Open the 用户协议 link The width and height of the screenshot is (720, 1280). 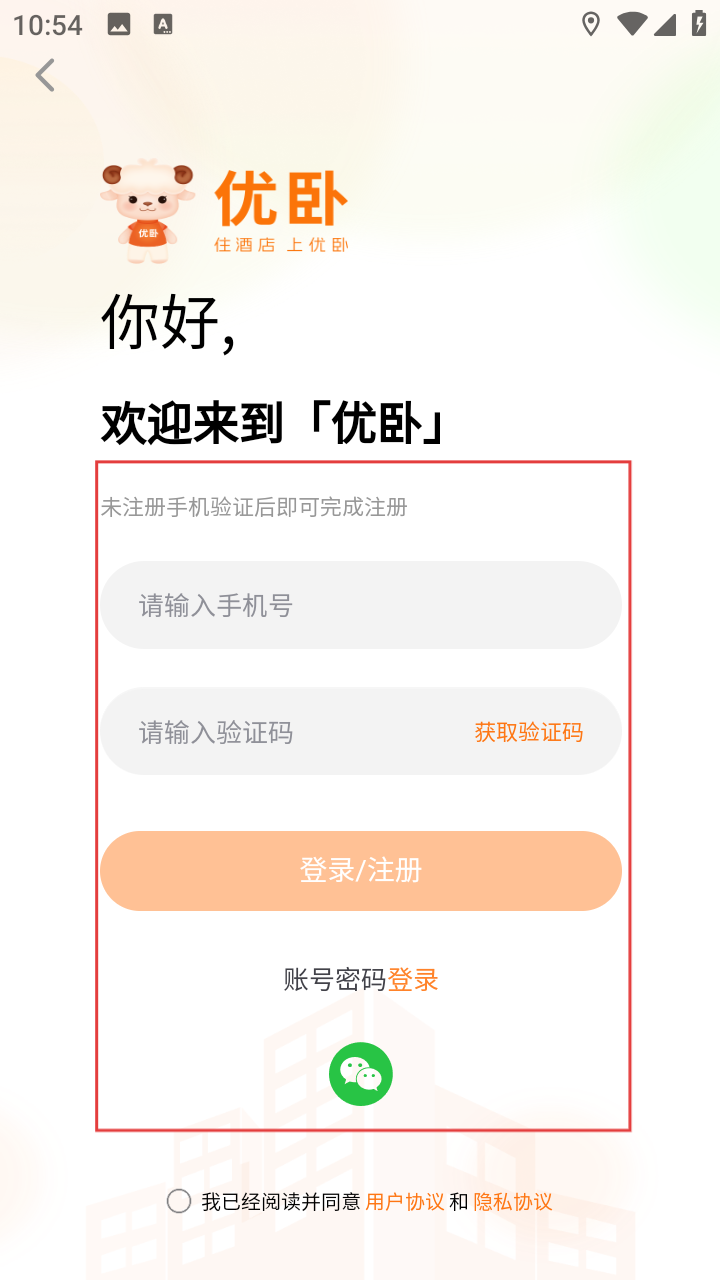click(405, 1202)
